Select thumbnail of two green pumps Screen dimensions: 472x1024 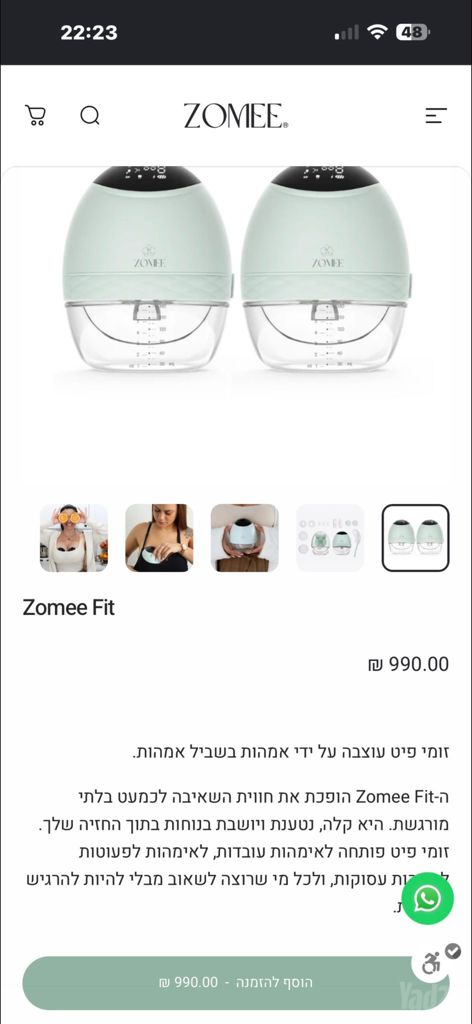[416, 538]
